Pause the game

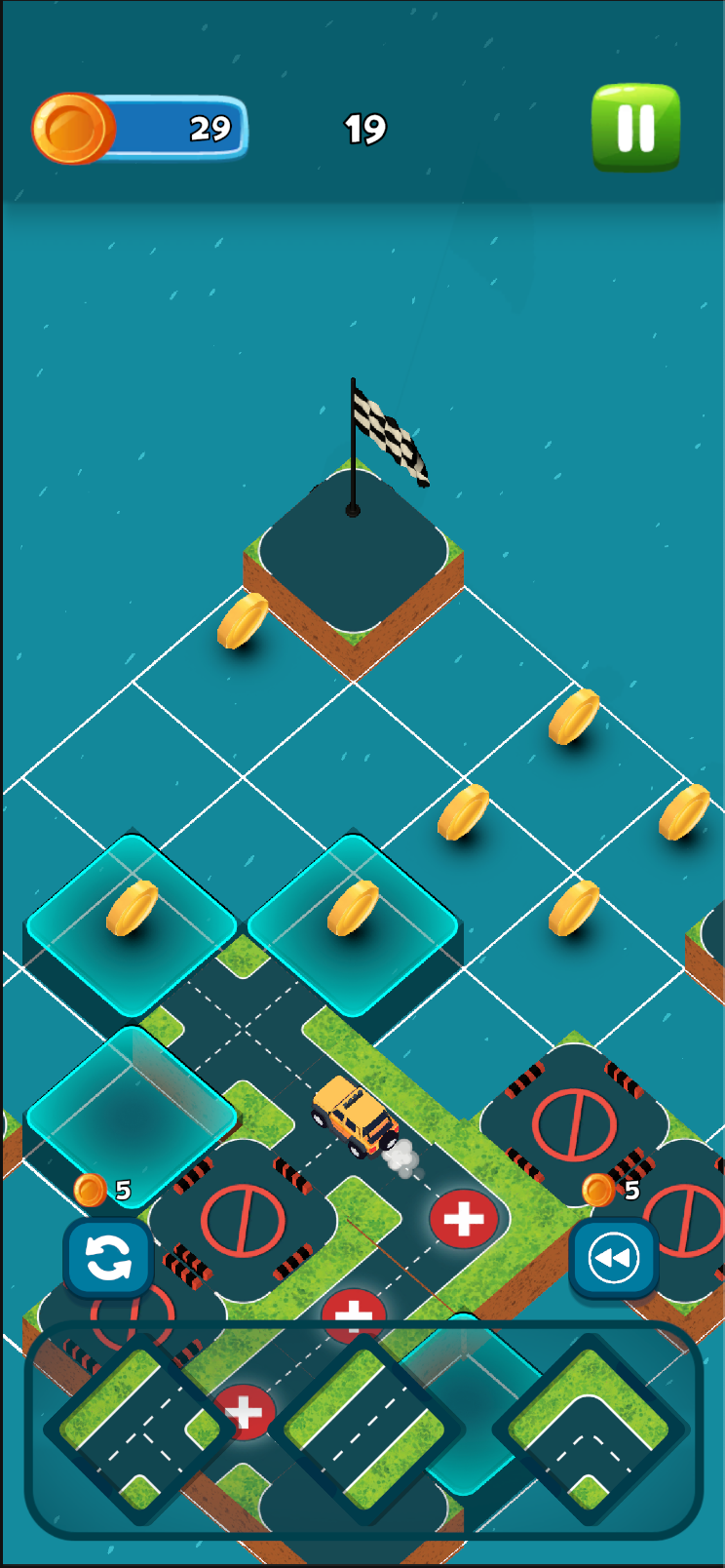coord(635,128)
